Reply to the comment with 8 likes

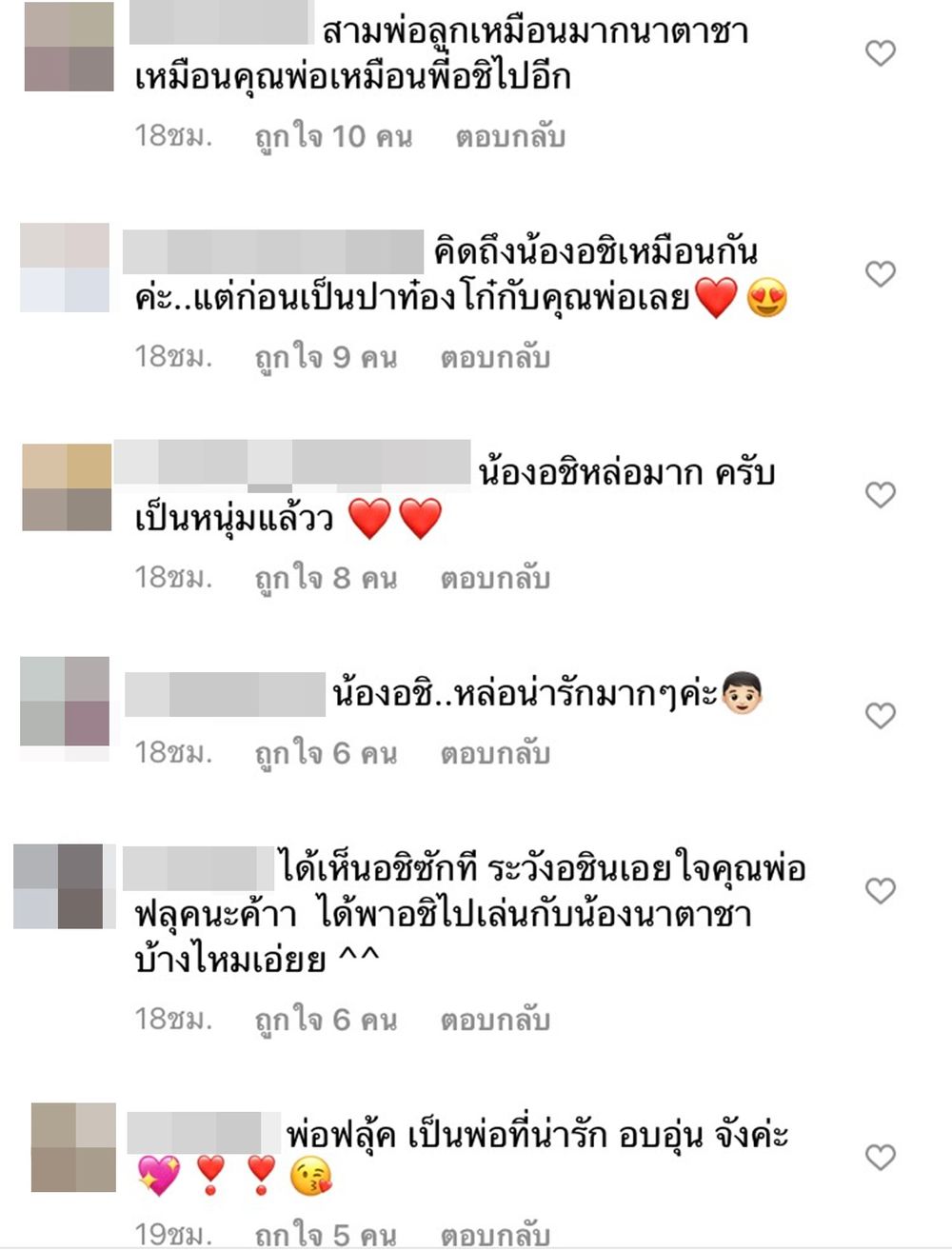[x=495, y=578]
